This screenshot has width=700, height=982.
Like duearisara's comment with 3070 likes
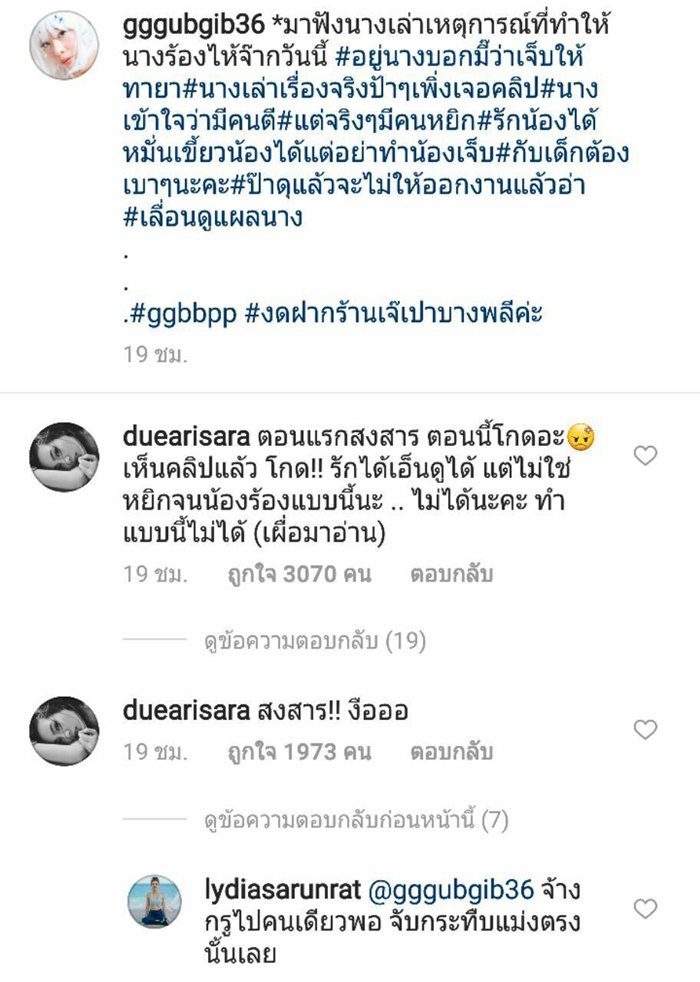[x=646, y=456]
